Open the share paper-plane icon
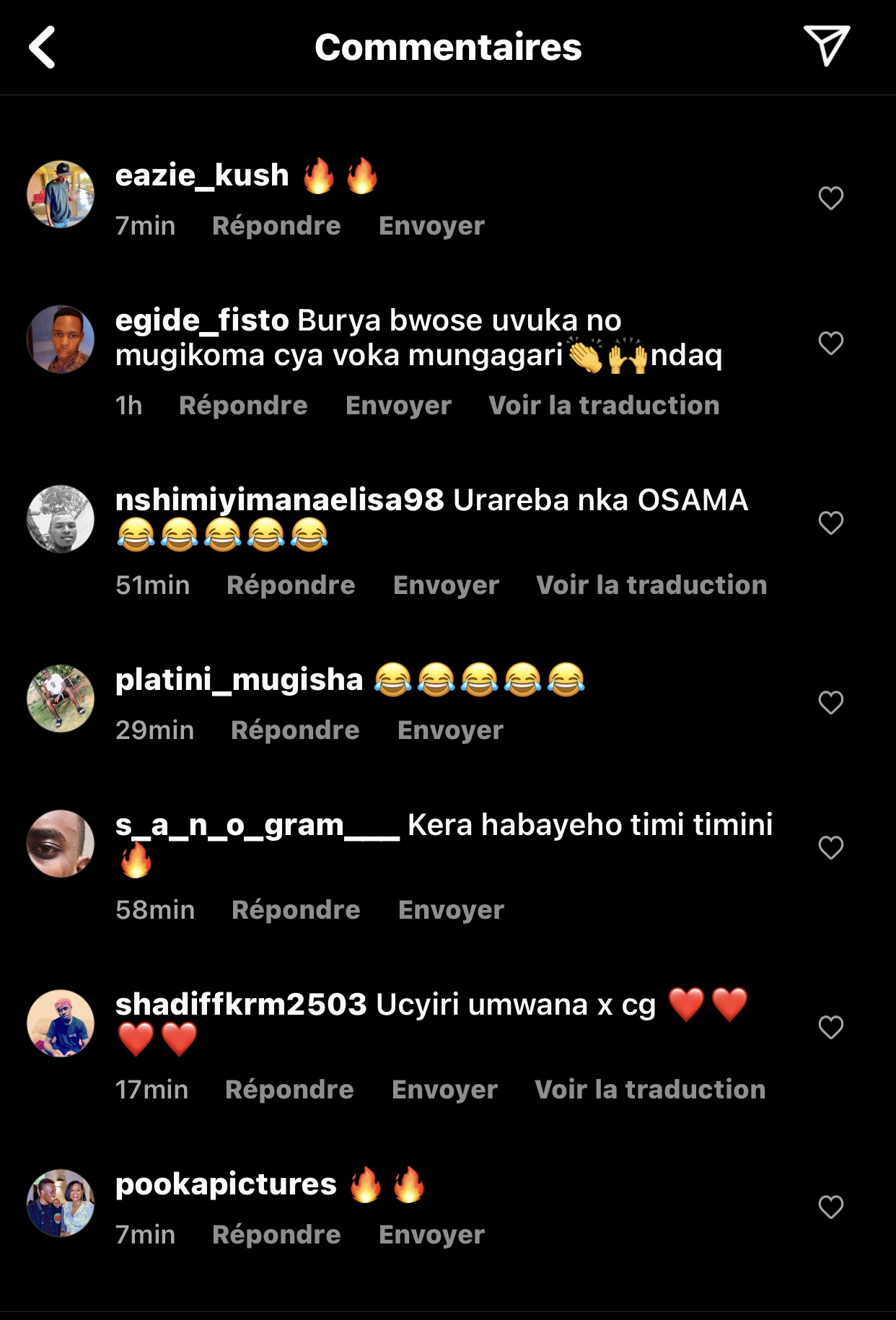 coord(826,46)
